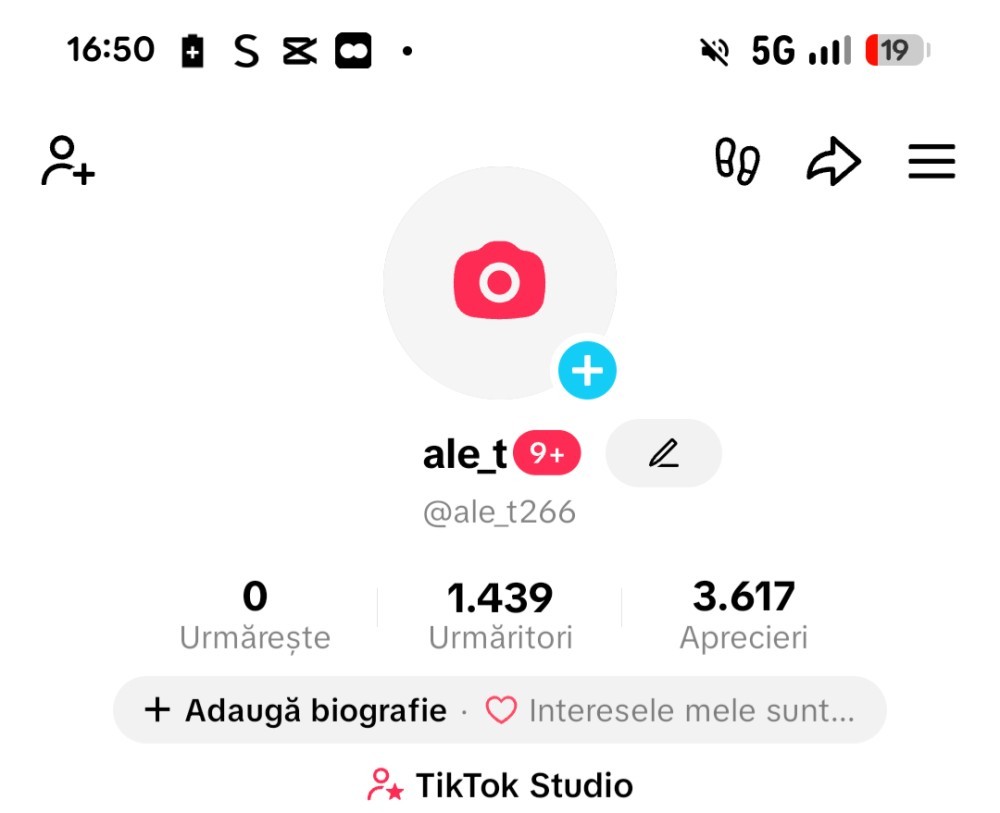Open TikTok Studio

pyautogui.click(x=500, y=785)
